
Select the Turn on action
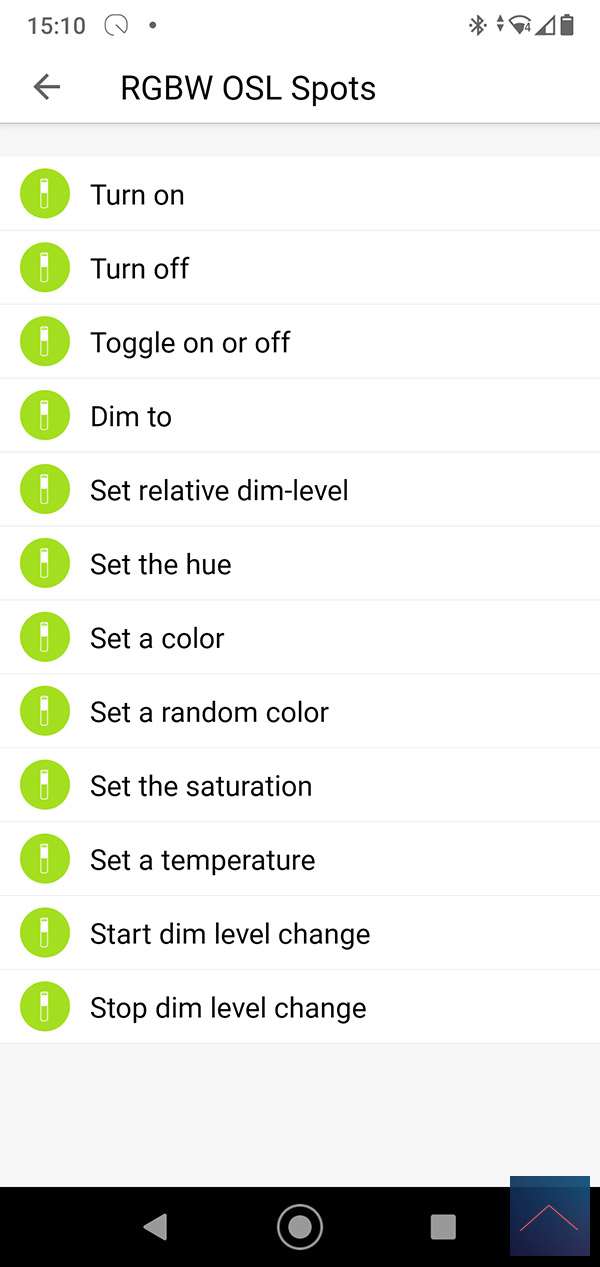coord(138,195)
